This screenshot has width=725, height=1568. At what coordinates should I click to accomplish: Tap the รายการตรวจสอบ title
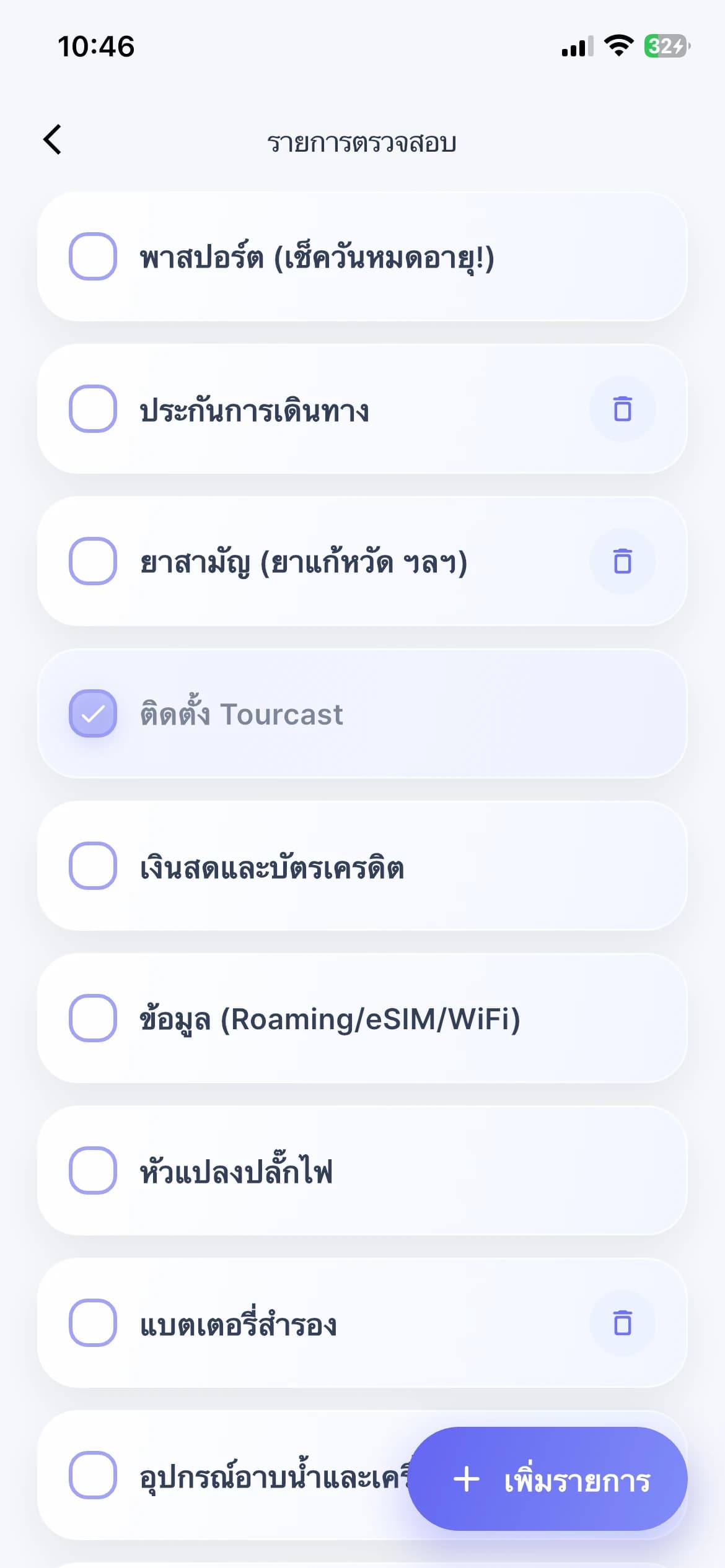tap(362, 142)
